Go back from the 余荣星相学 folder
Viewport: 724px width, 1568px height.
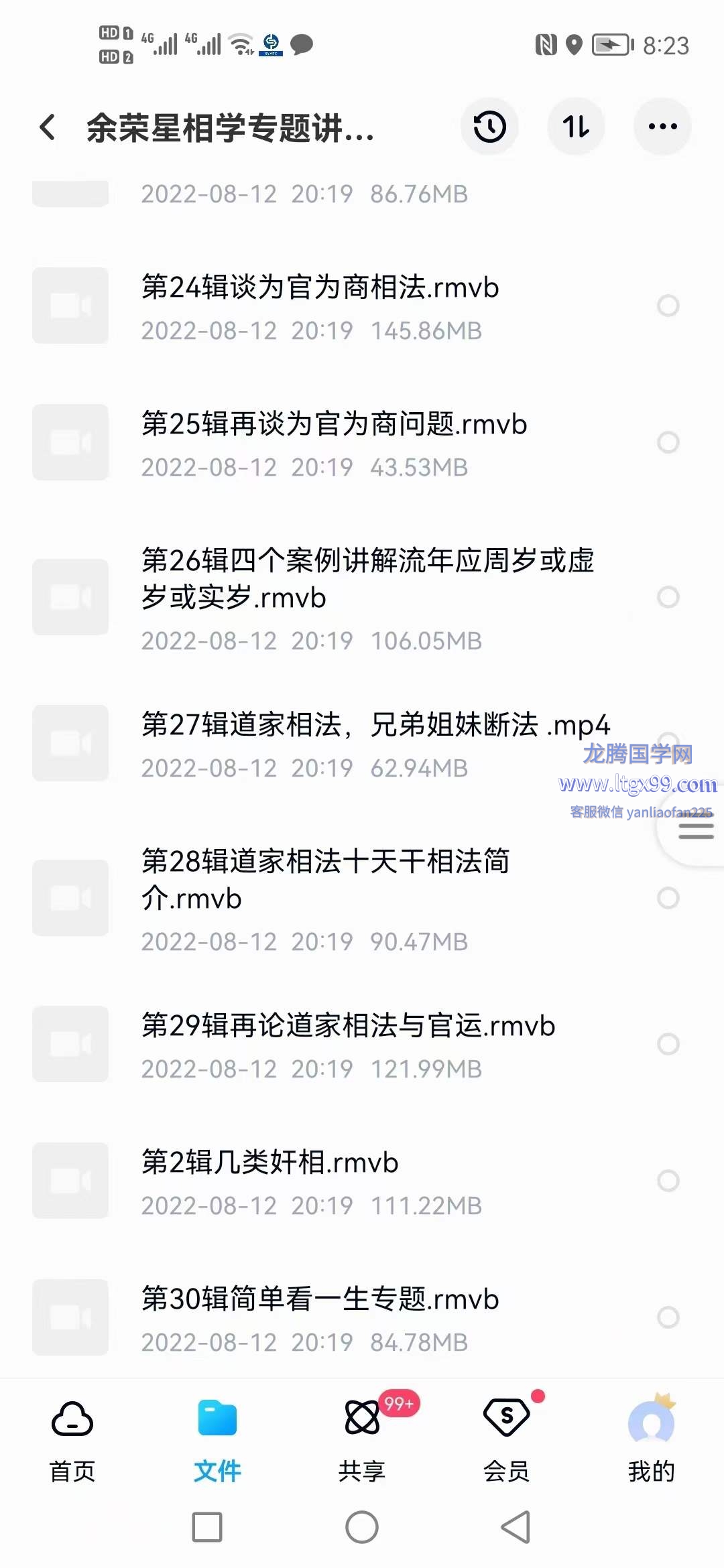pos(48,127)
